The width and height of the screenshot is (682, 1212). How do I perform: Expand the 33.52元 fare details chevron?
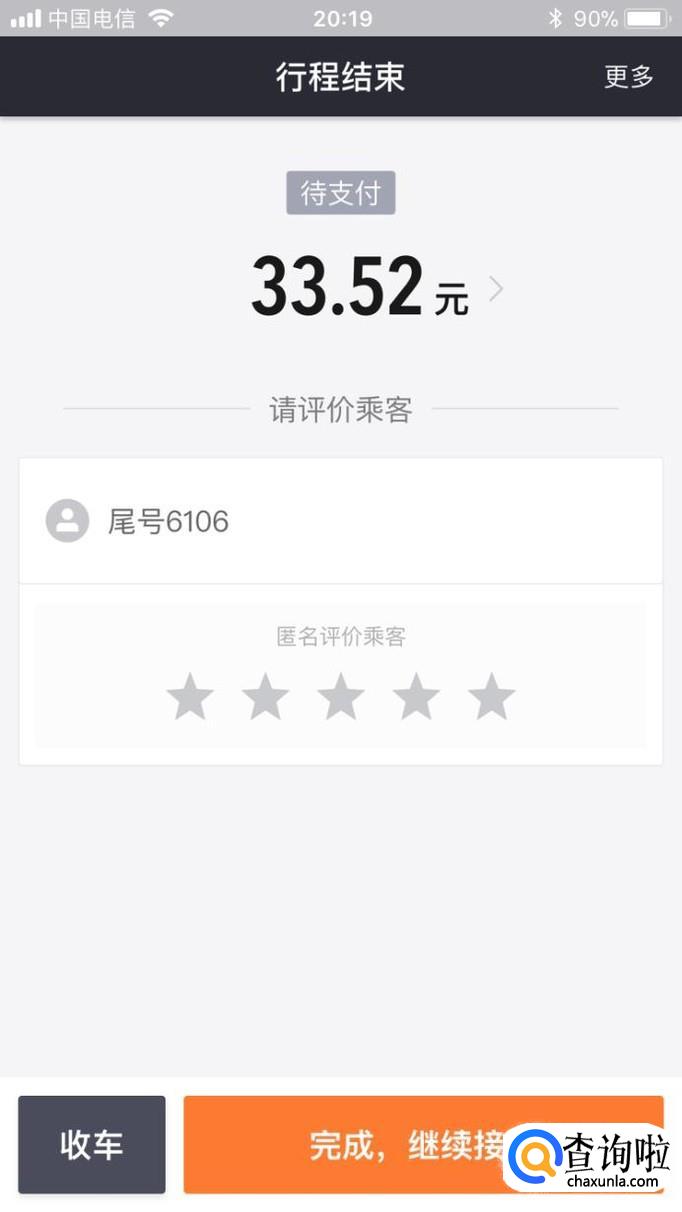coord(496,289)
